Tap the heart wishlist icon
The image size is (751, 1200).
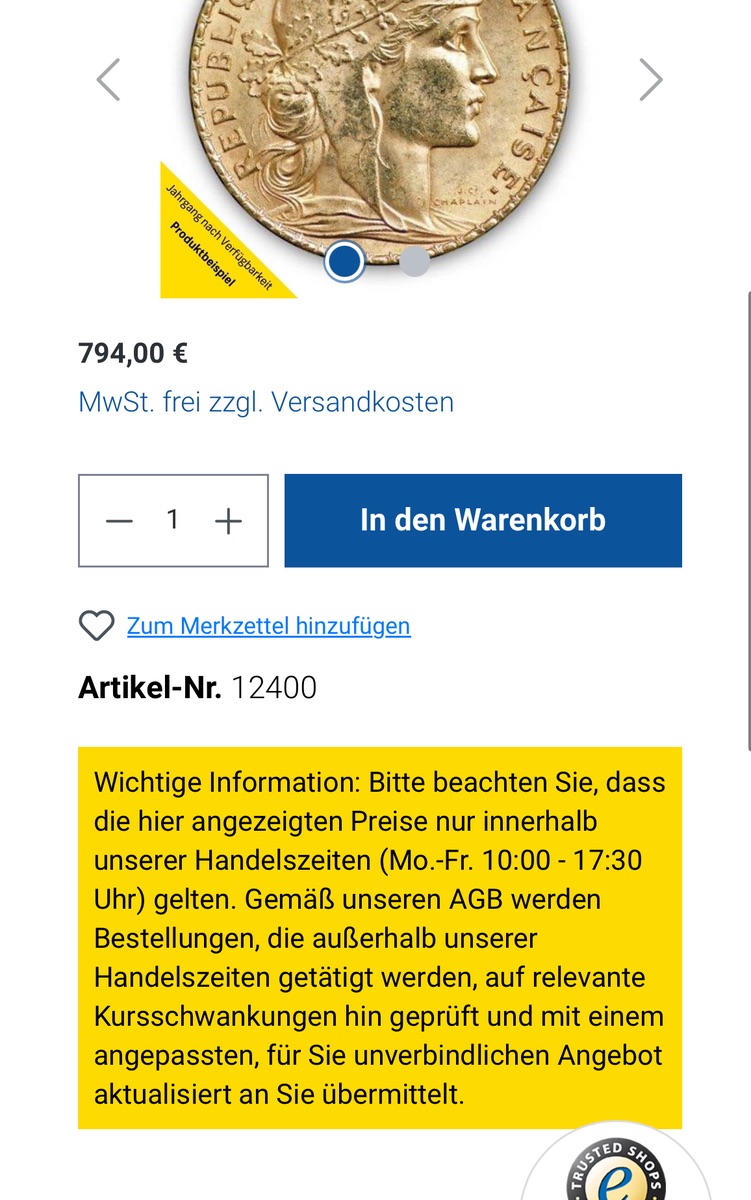(x=97, y=626)
